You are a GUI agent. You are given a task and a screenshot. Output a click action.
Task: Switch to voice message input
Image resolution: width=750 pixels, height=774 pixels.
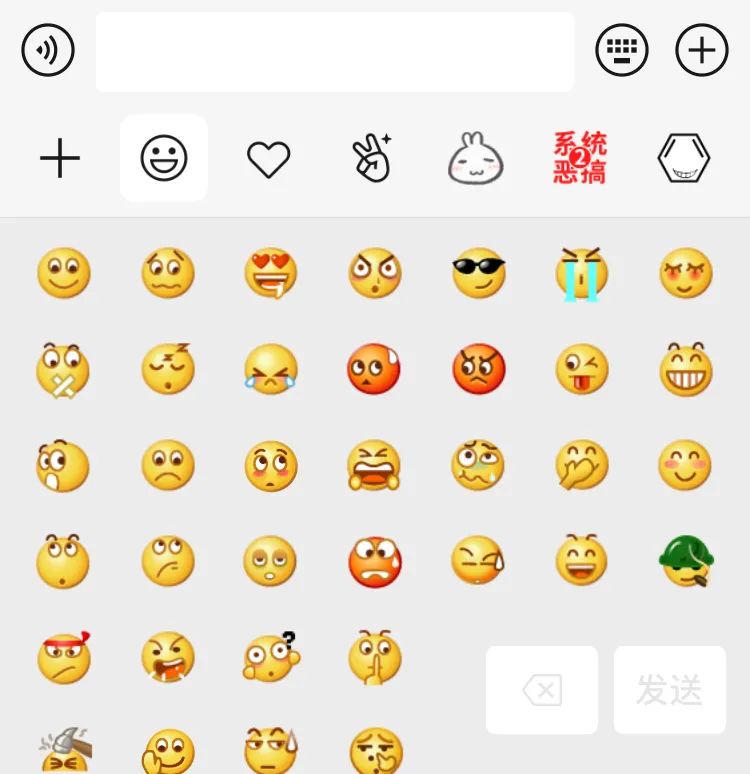click(x=48, y=49)
